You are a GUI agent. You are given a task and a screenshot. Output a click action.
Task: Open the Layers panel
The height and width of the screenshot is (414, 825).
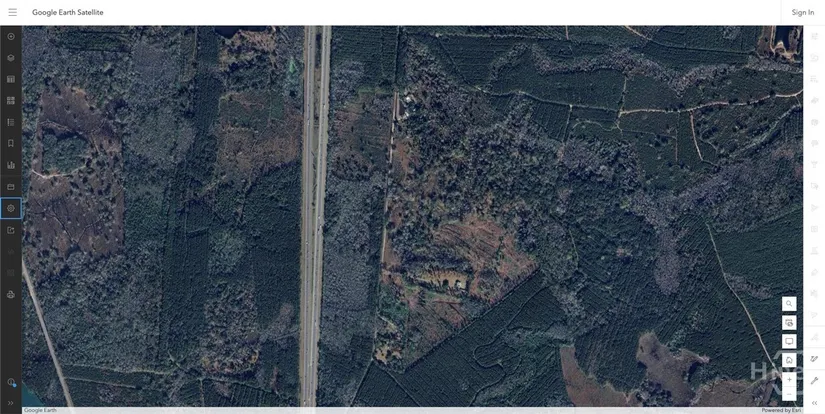coord(11,58)
